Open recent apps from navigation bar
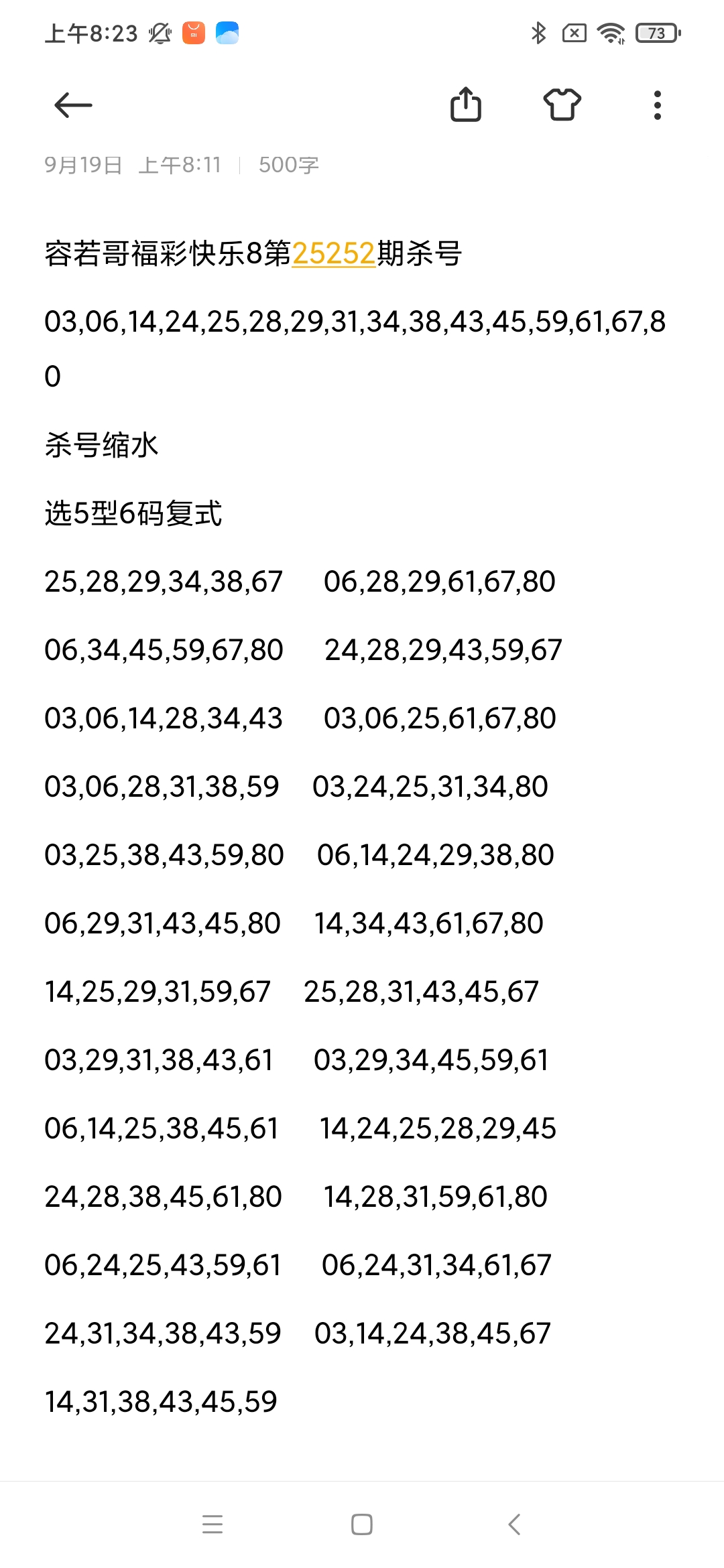This screenshot has height=1568, width=724. (213, 1524)
